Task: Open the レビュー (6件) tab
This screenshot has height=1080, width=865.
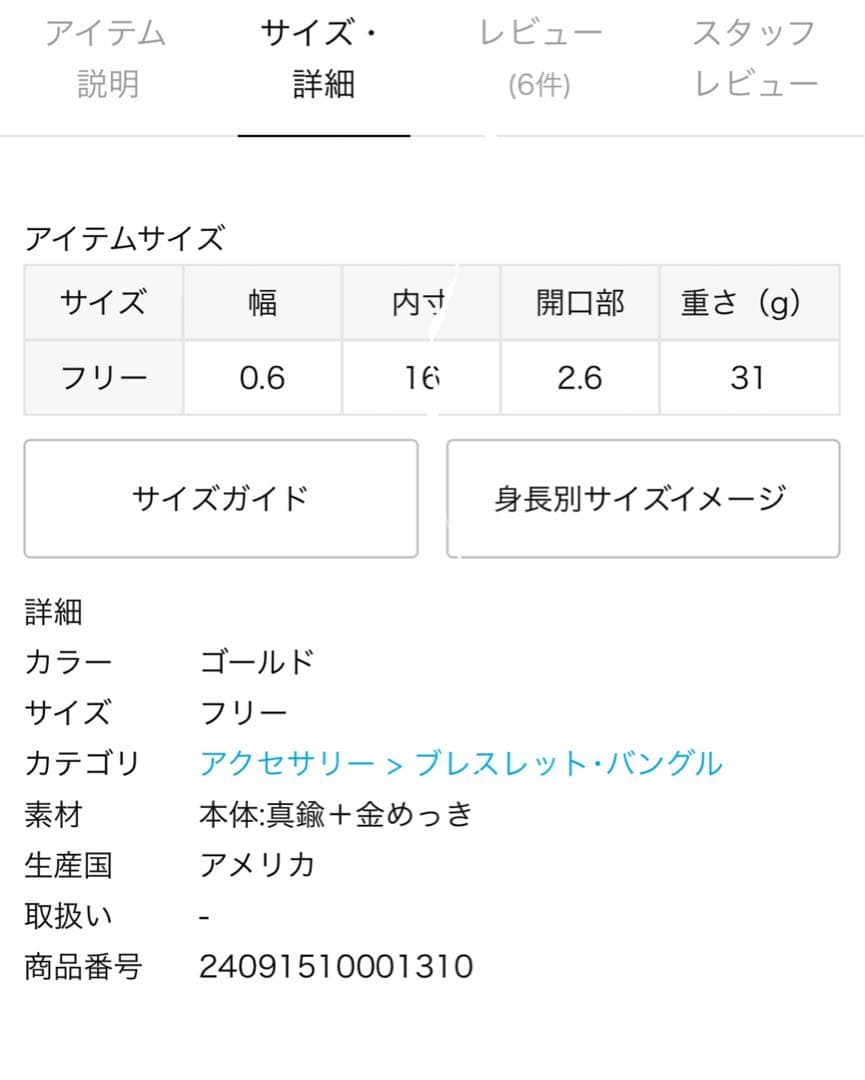Action: pos(540,59)
